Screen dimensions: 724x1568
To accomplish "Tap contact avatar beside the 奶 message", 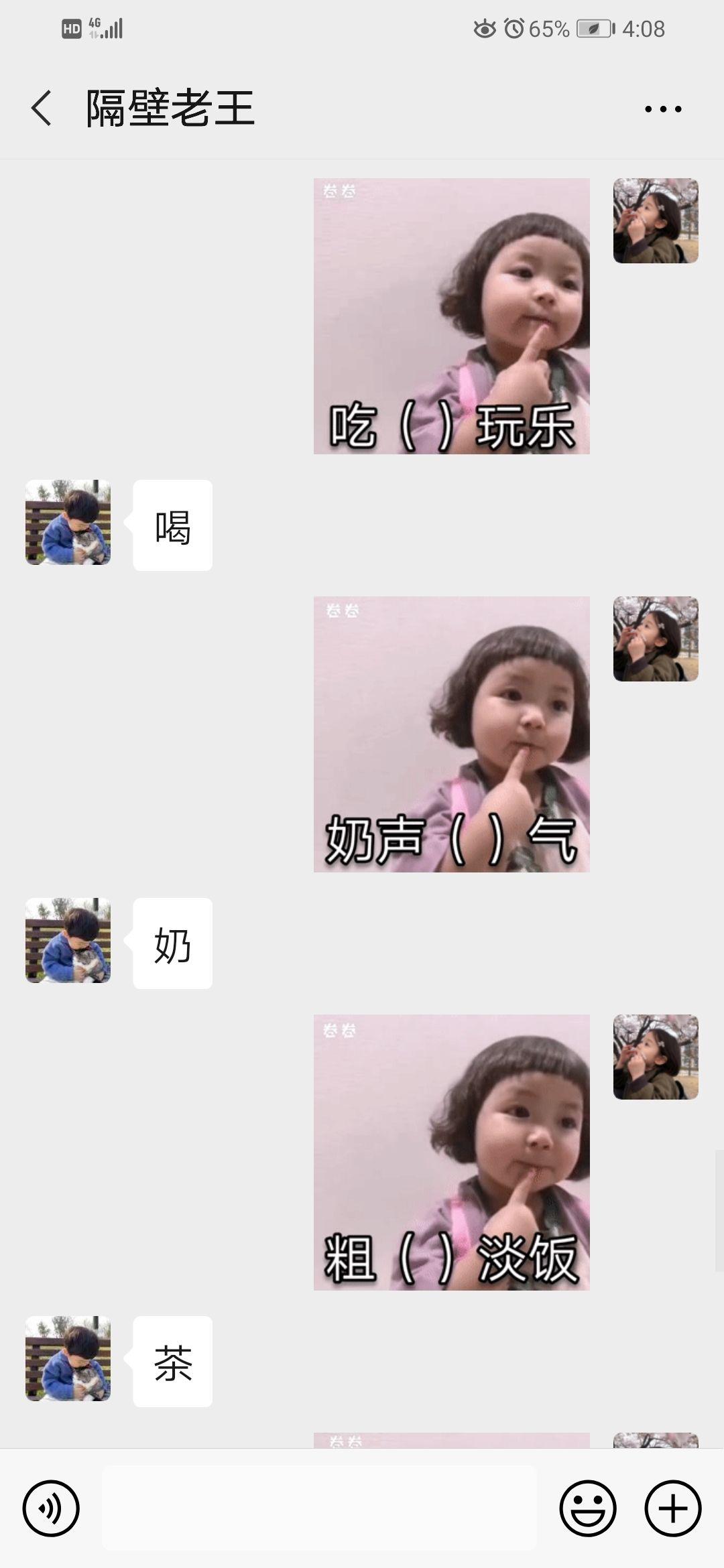I will point(68,940).
